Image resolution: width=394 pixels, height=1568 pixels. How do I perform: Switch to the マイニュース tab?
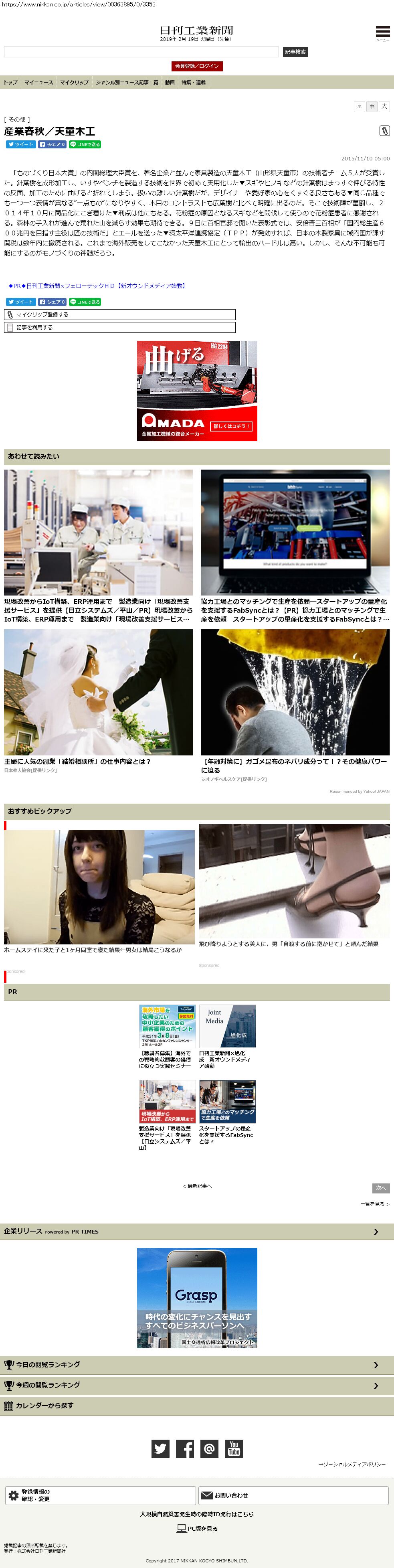coord(39,83)
